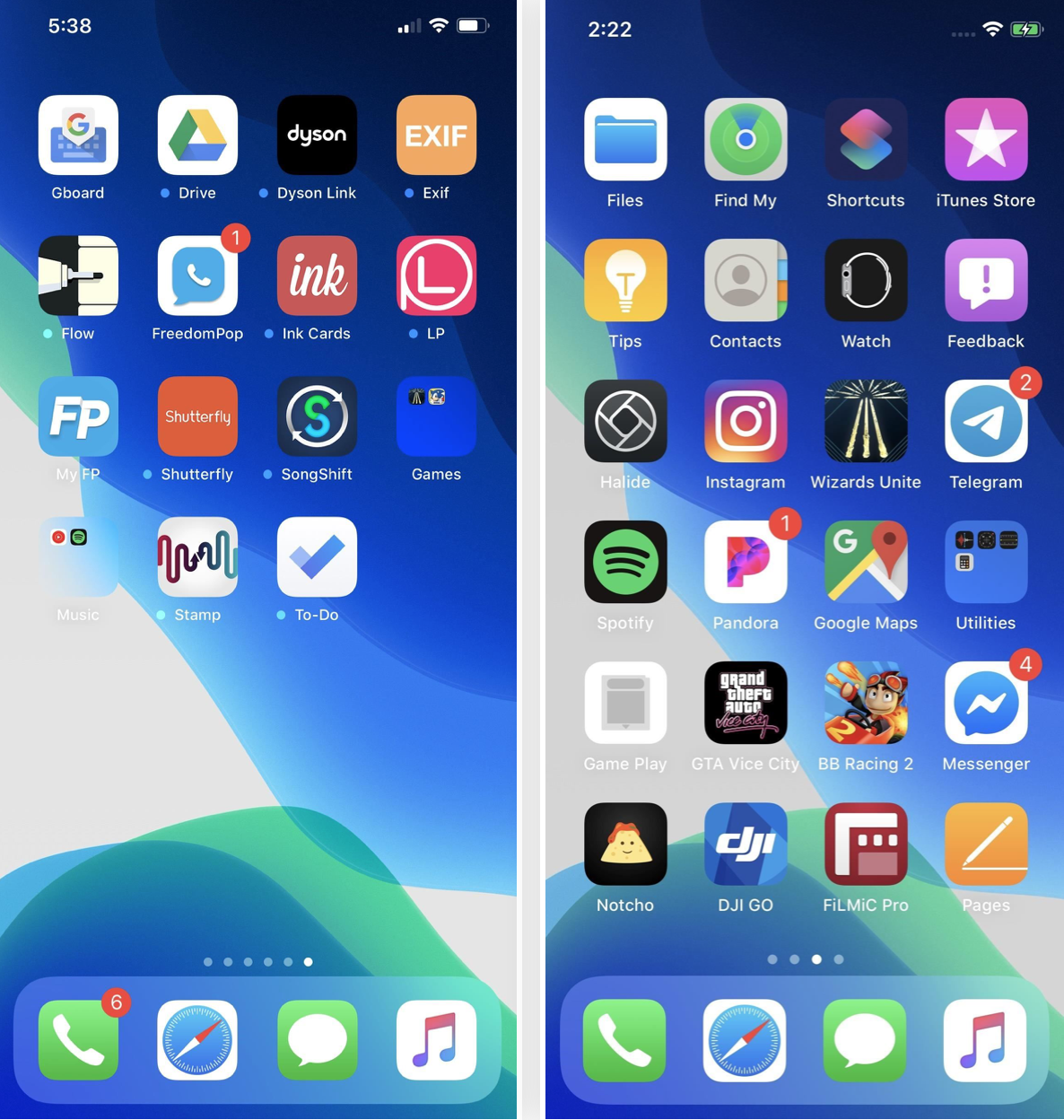Image resolution: width=1064 pixels, height=1120 pixels.
Task: Launch Microsoft To-Do
Action: tap(317, 557)
